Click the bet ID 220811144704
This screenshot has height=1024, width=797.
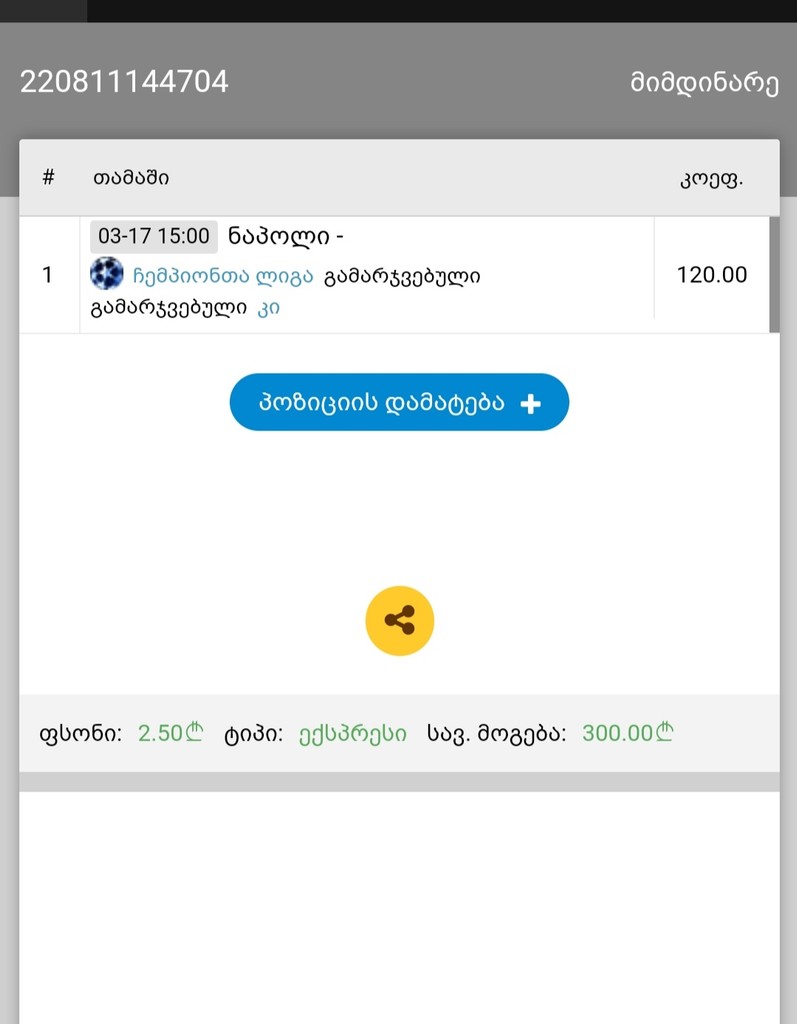(125, 82)
